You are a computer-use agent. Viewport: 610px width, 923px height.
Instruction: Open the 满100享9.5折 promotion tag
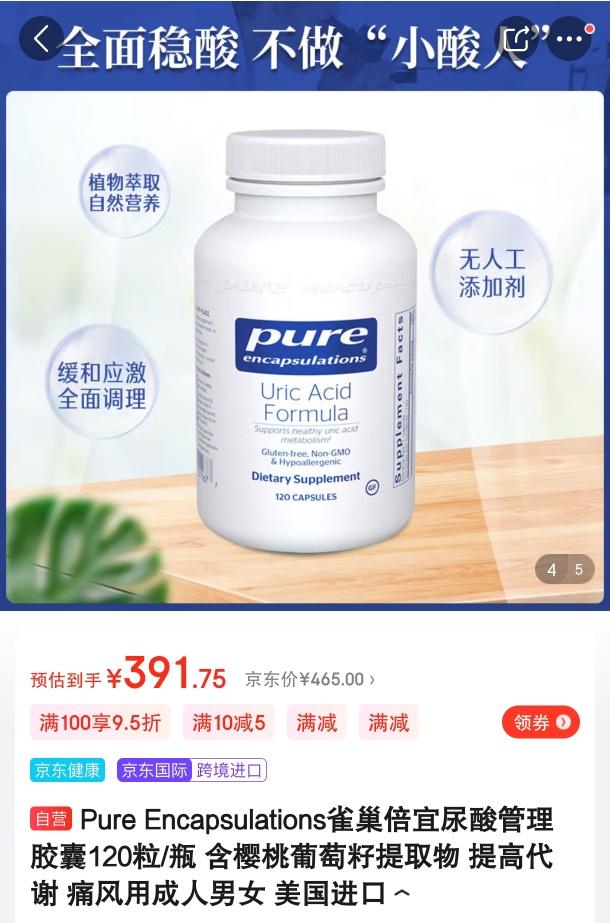point(100,722)
